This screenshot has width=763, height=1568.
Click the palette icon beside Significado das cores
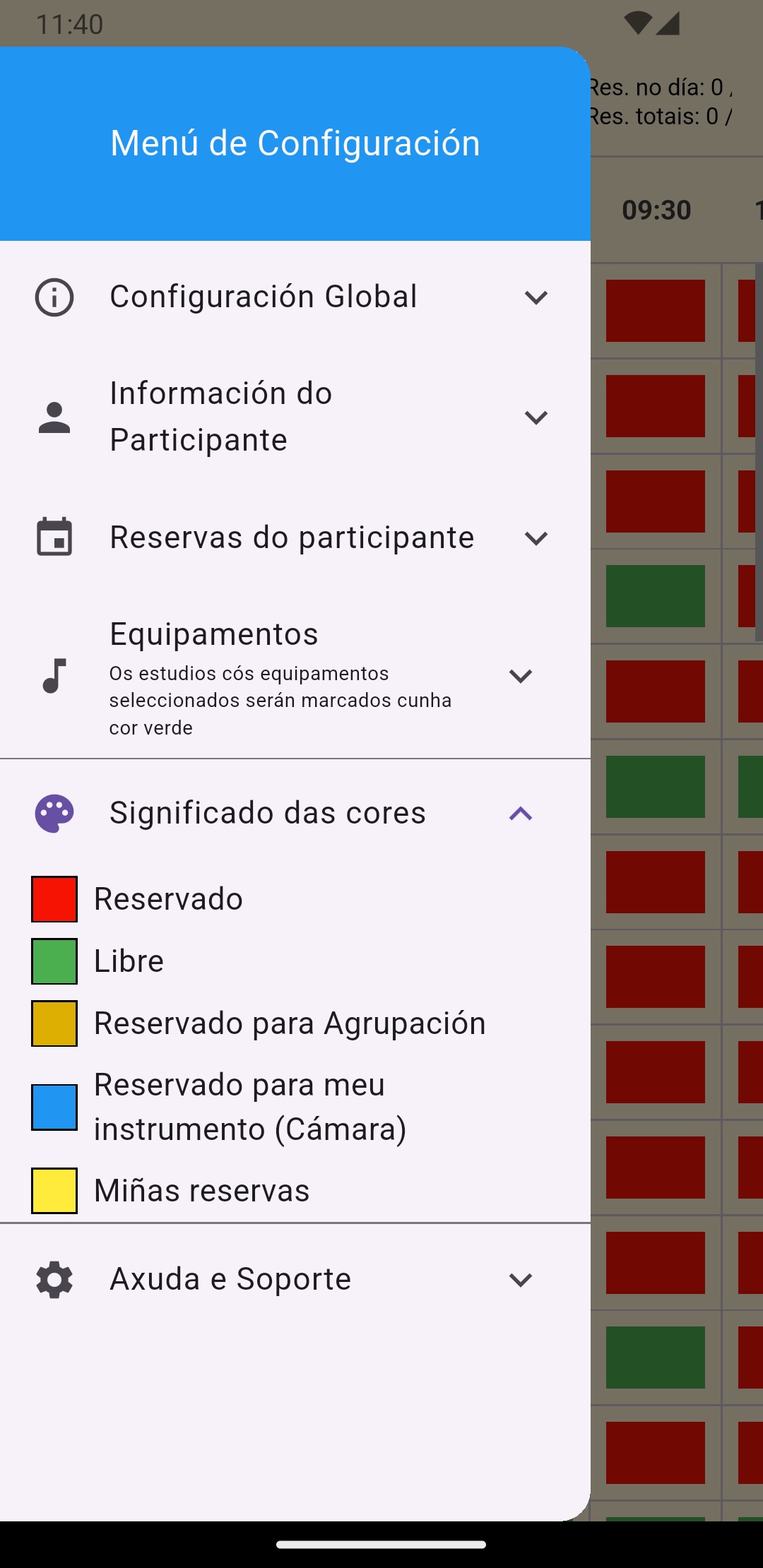coord(54,812)
